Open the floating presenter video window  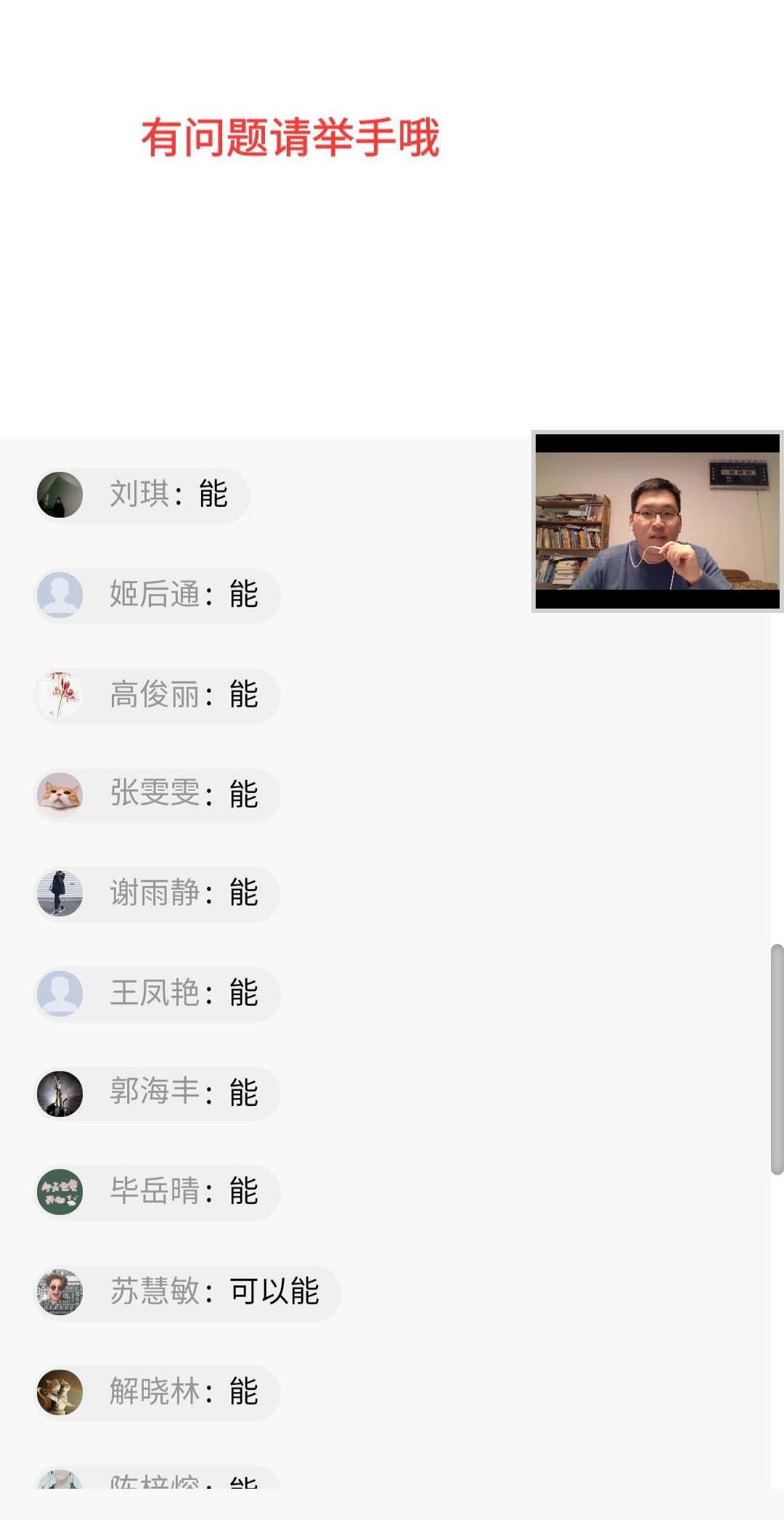658,521
